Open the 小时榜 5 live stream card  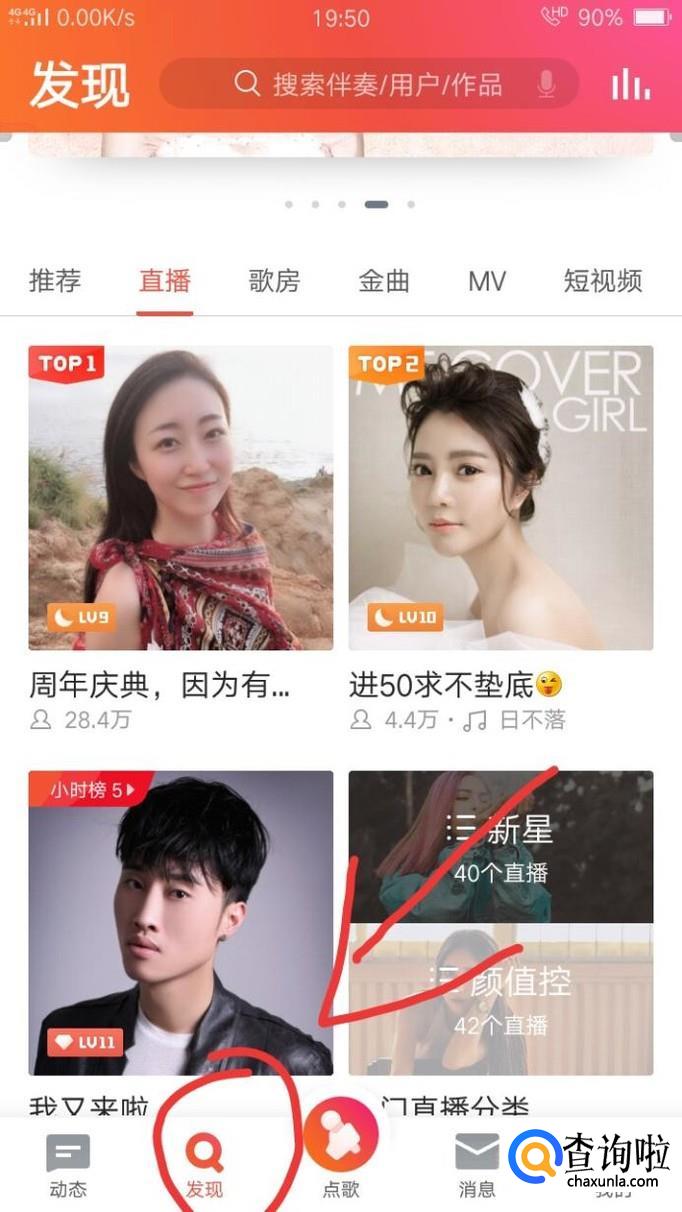[x=180, y=922]
